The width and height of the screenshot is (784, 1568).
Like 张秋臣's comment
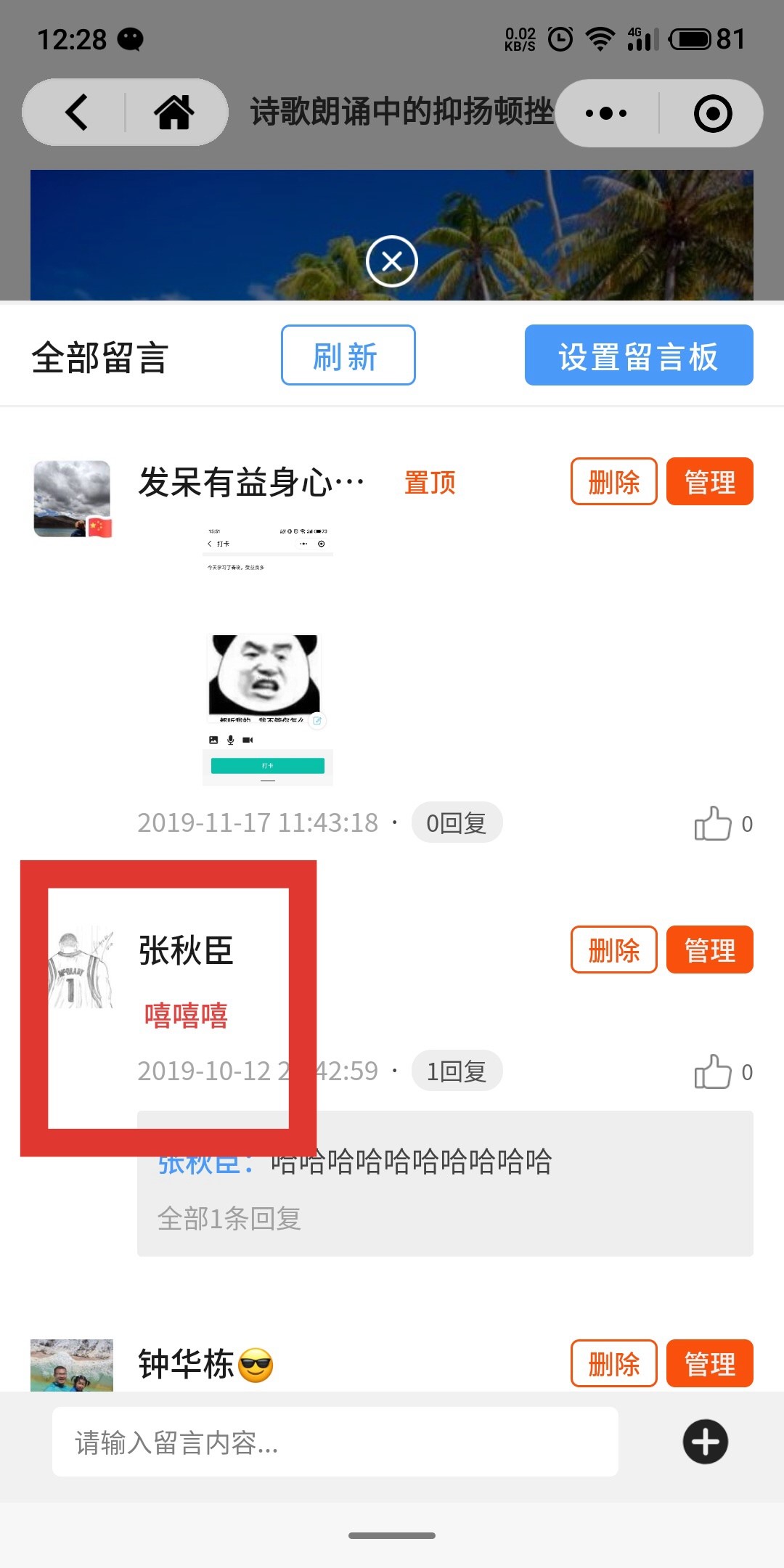coord(714,1071)
